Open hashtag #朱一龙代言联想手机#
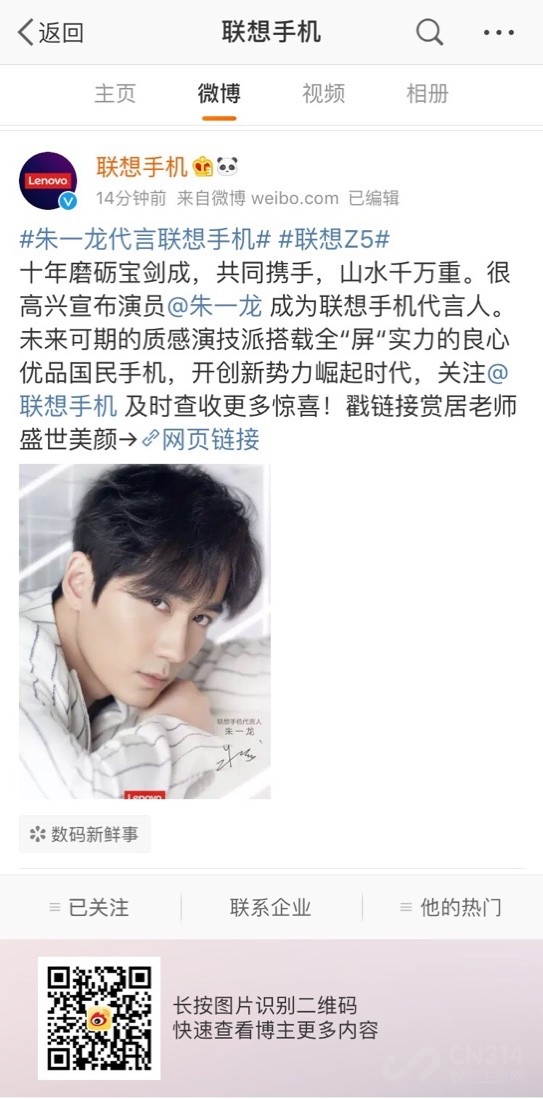 coord(144,240)
